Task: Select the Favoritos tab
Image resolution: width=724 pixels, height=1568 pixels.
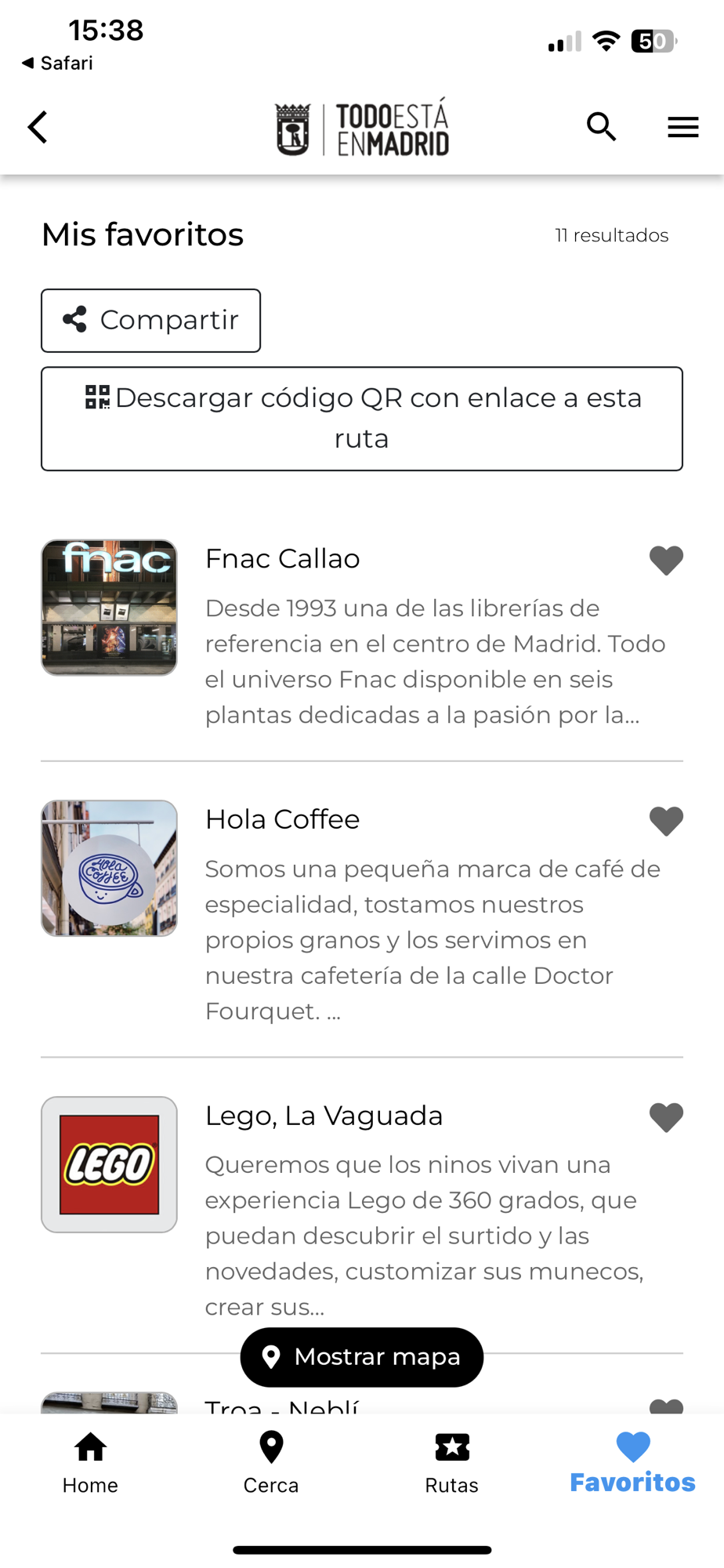Action: [632, 1462]
